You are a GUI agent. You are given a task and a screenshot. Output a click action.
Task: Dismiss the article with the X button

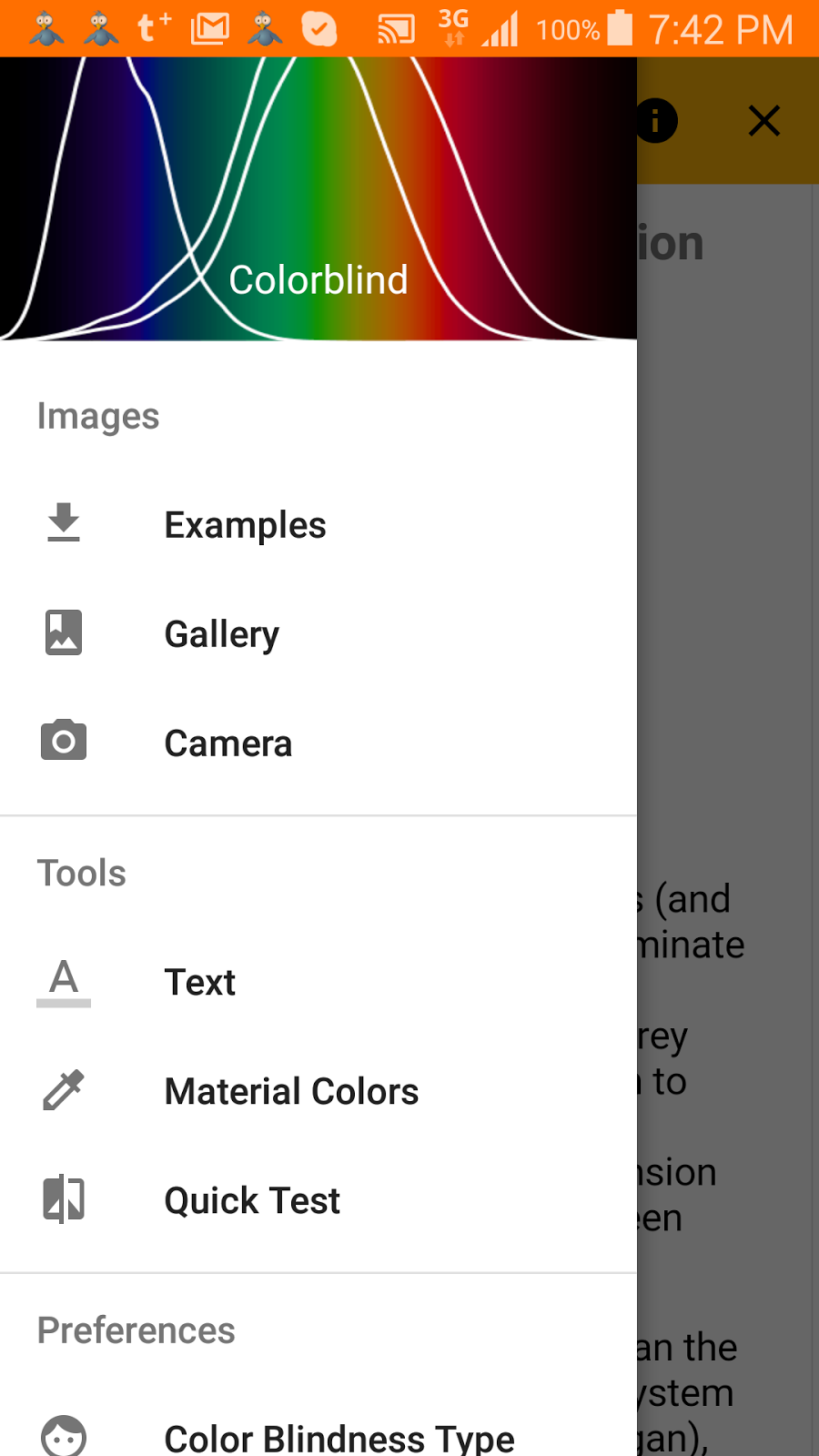tap(763, 120)
